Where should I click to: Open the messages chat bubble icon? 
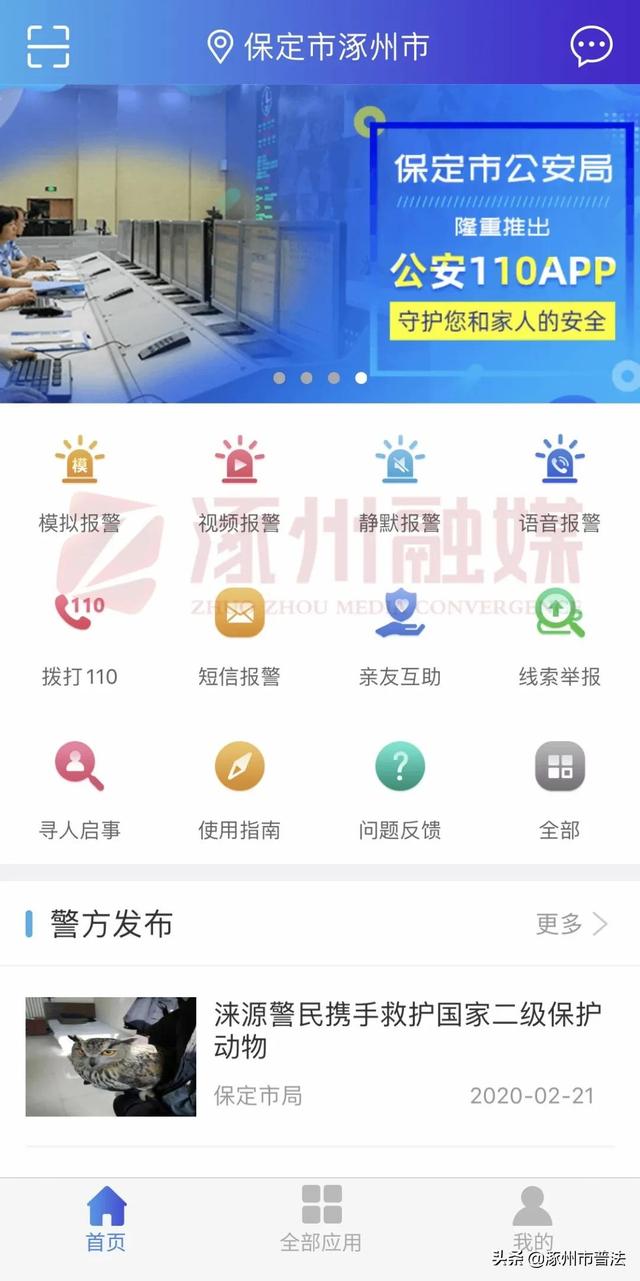pyautogui.click(x=590, y=46)
